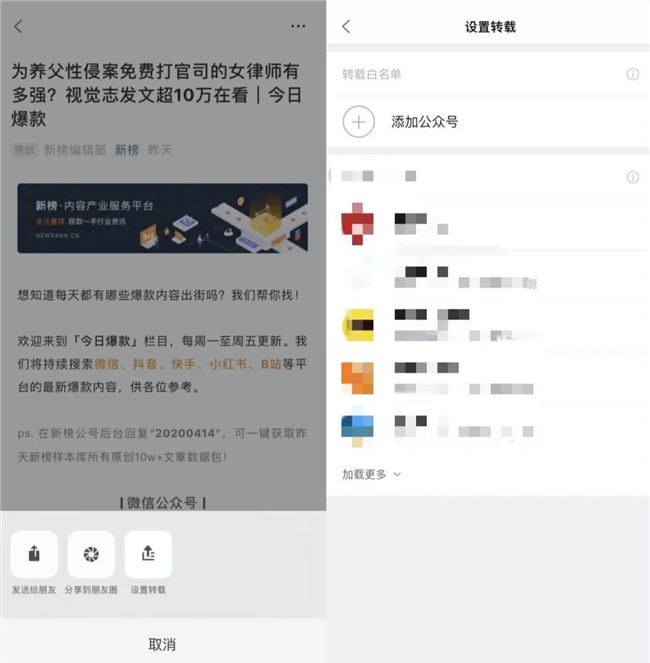Dismiss the share sheet with 取消
650x663 pixels.
[x=162, y=643]
